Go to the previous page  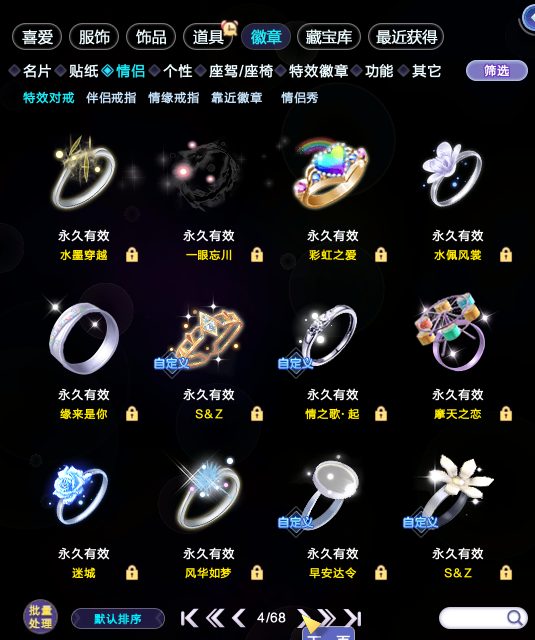pyautogui.click(x=239, y=618)
